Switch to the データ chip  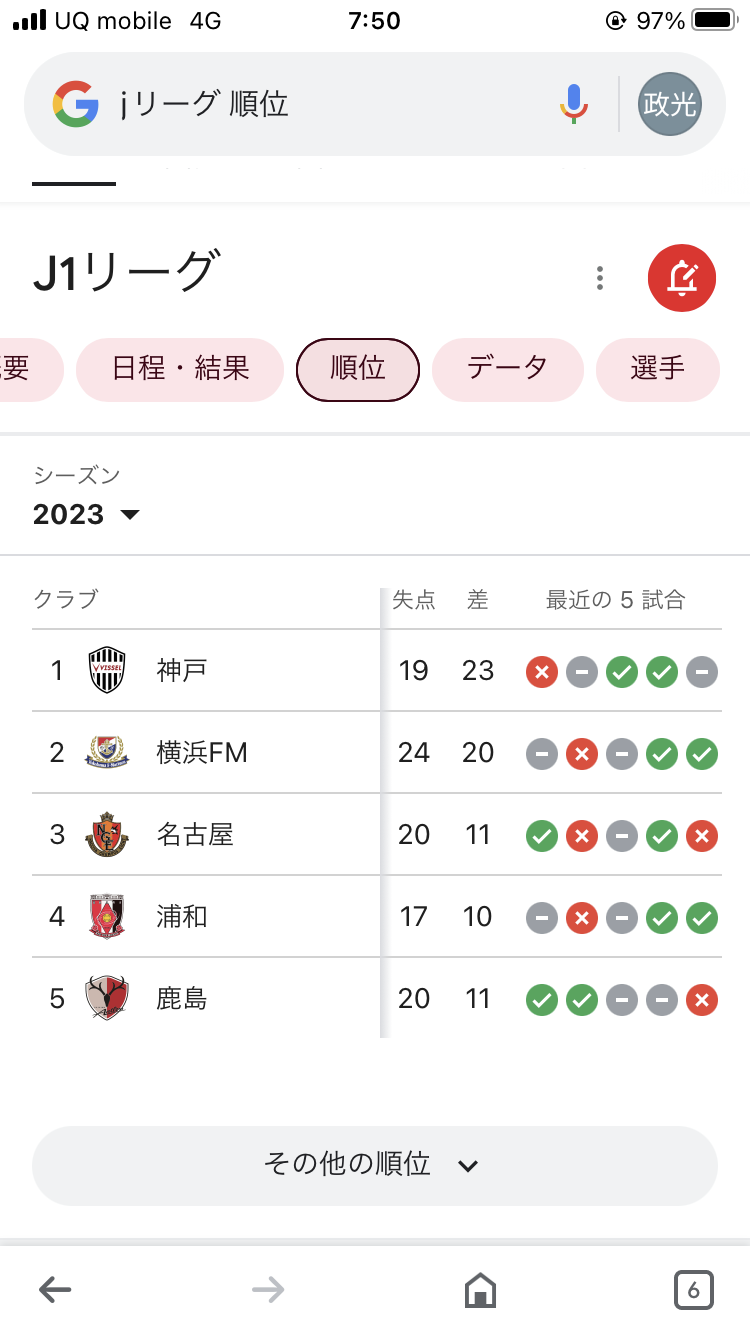coord(507,369)
